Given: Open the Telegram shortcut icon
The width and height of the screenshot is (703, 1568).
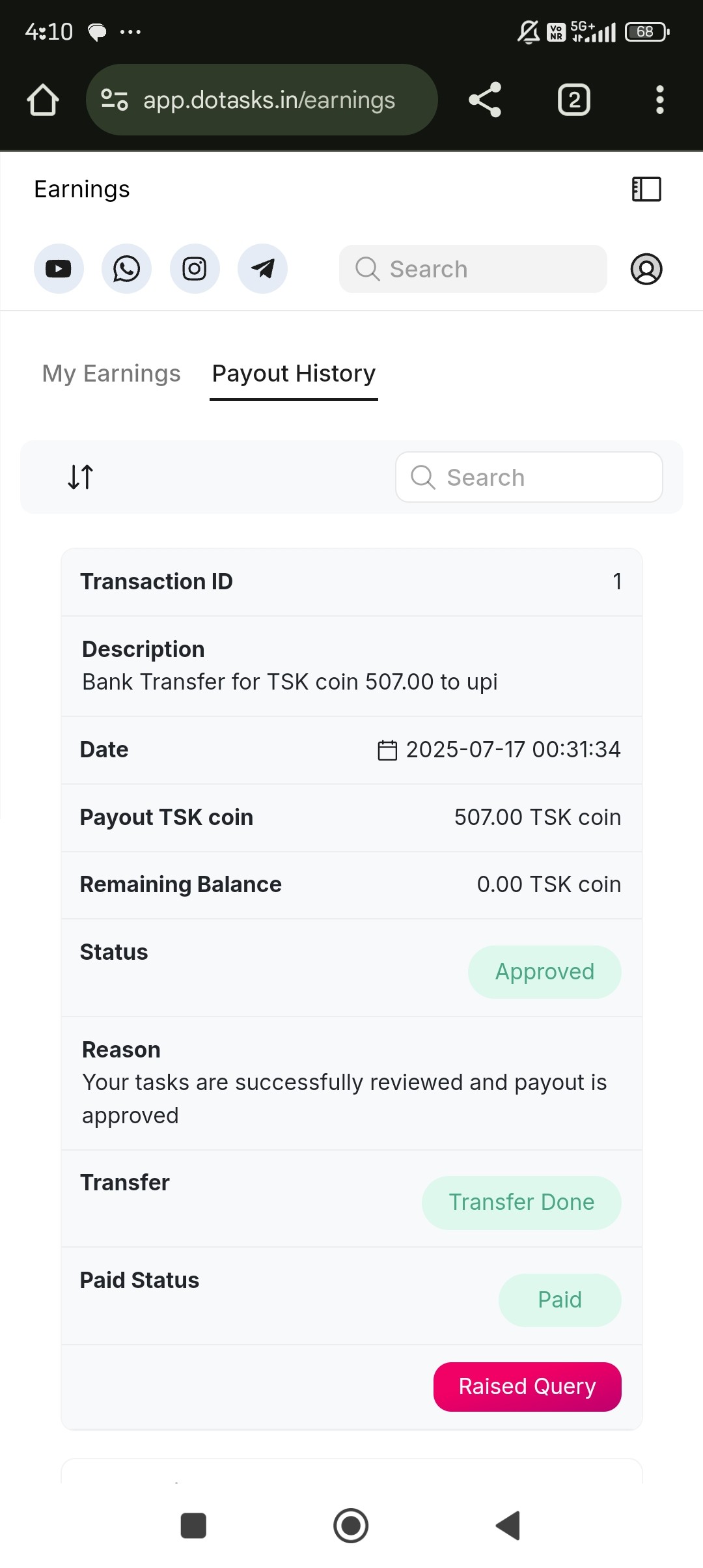Looking at the screenshot, I should pyautogui.click(x=262, y=269).
